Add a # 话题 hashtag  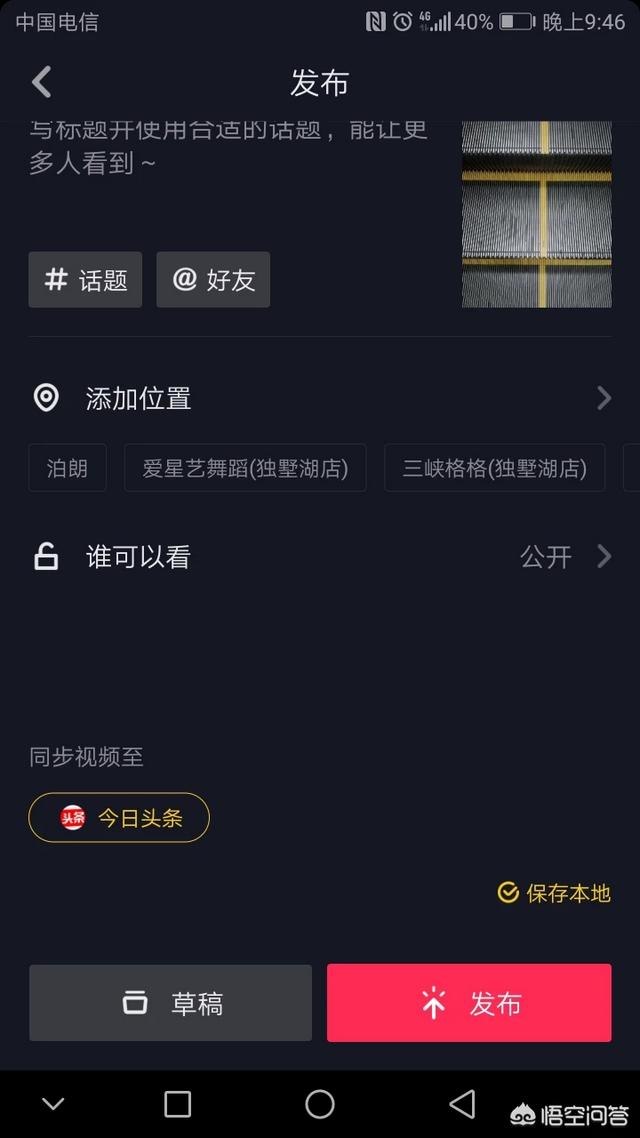[85, 280]
